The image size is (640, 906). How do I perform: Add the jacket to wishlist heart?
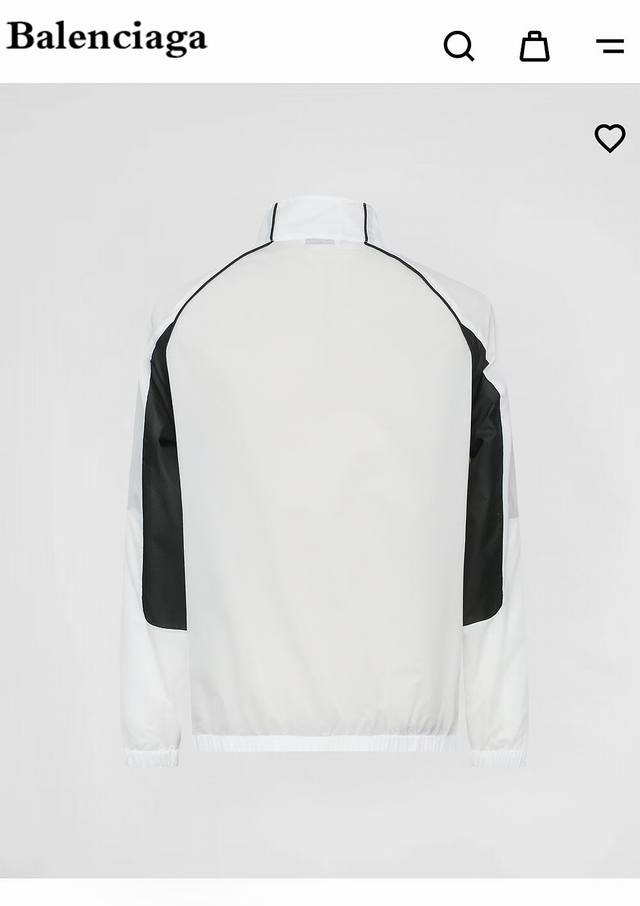click(x=610, y=138)
